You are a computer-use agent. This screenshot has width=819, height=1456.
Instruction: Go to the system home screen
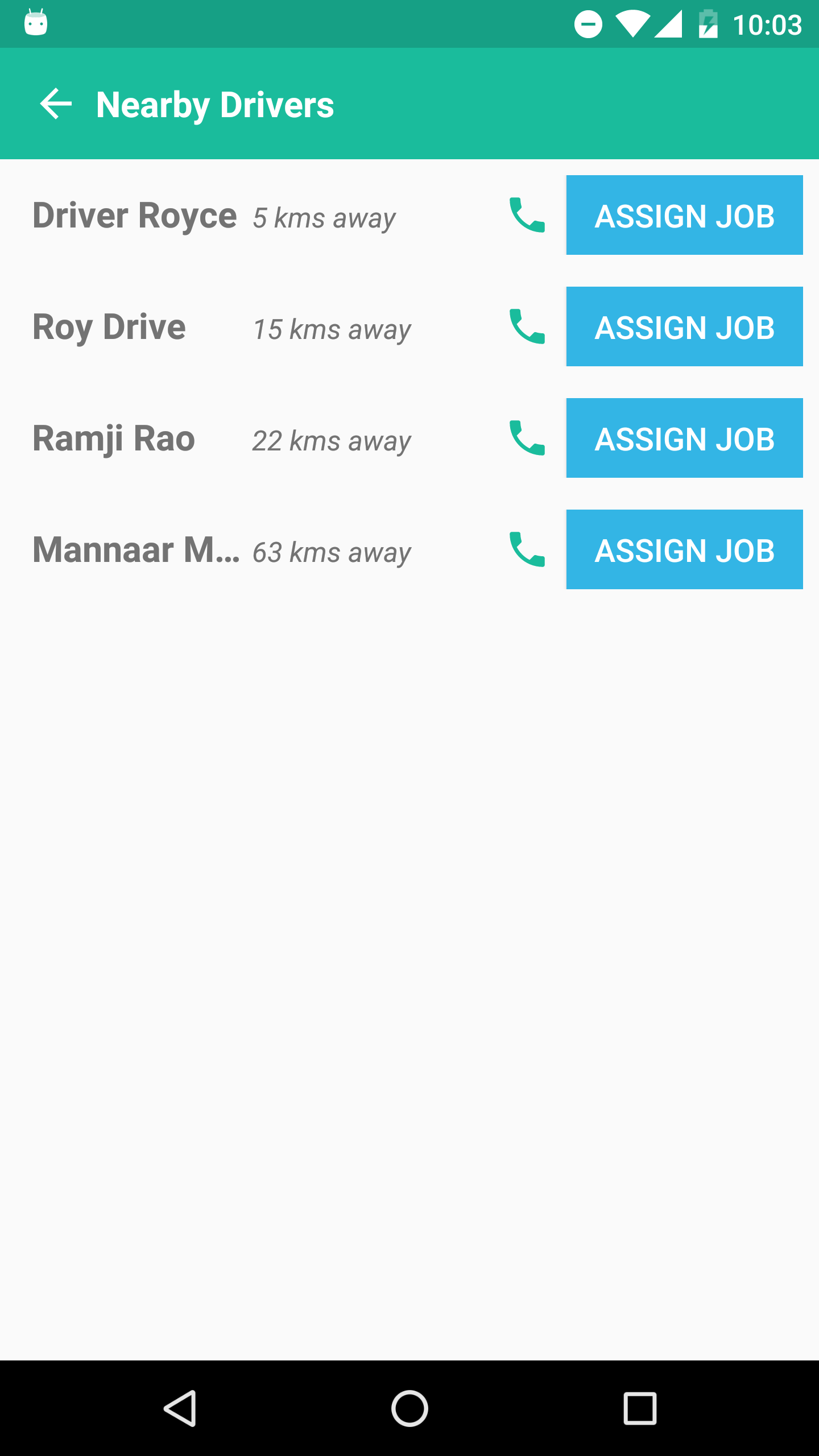click(409, 1408)
